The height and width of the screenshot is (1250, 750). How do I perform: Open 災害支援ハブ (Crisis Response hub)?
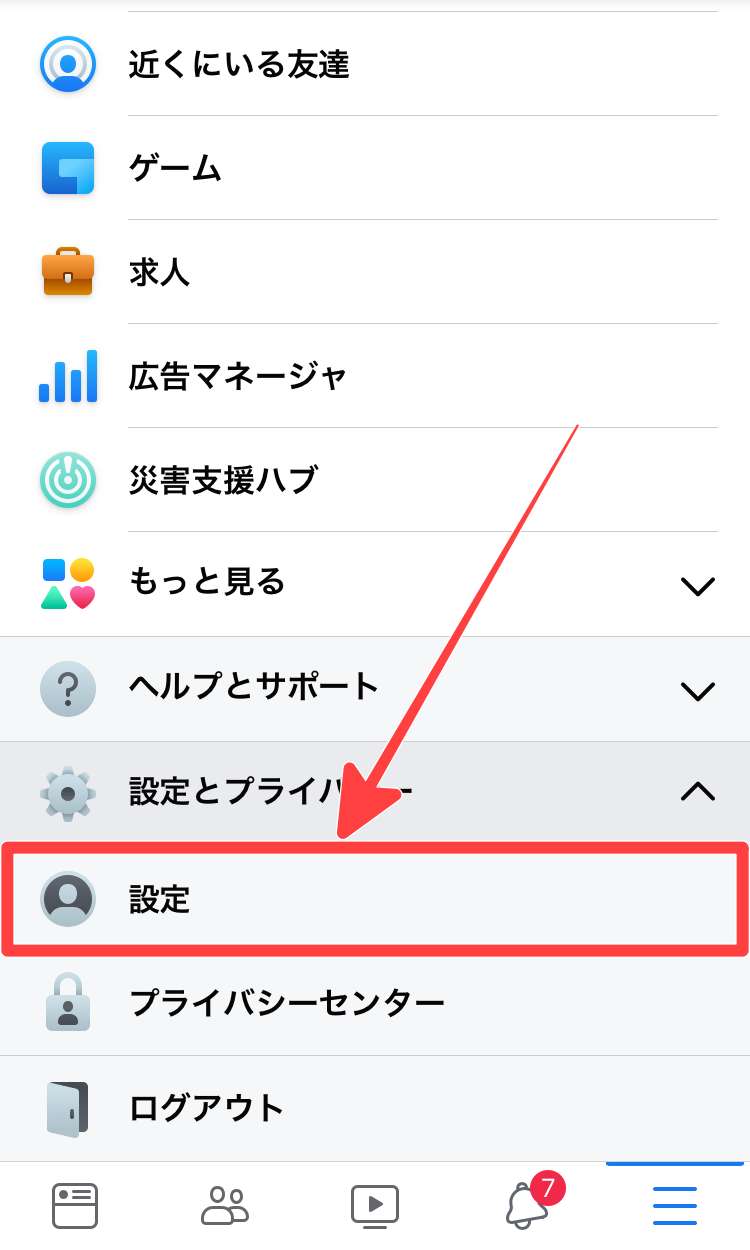click(223, 480)
